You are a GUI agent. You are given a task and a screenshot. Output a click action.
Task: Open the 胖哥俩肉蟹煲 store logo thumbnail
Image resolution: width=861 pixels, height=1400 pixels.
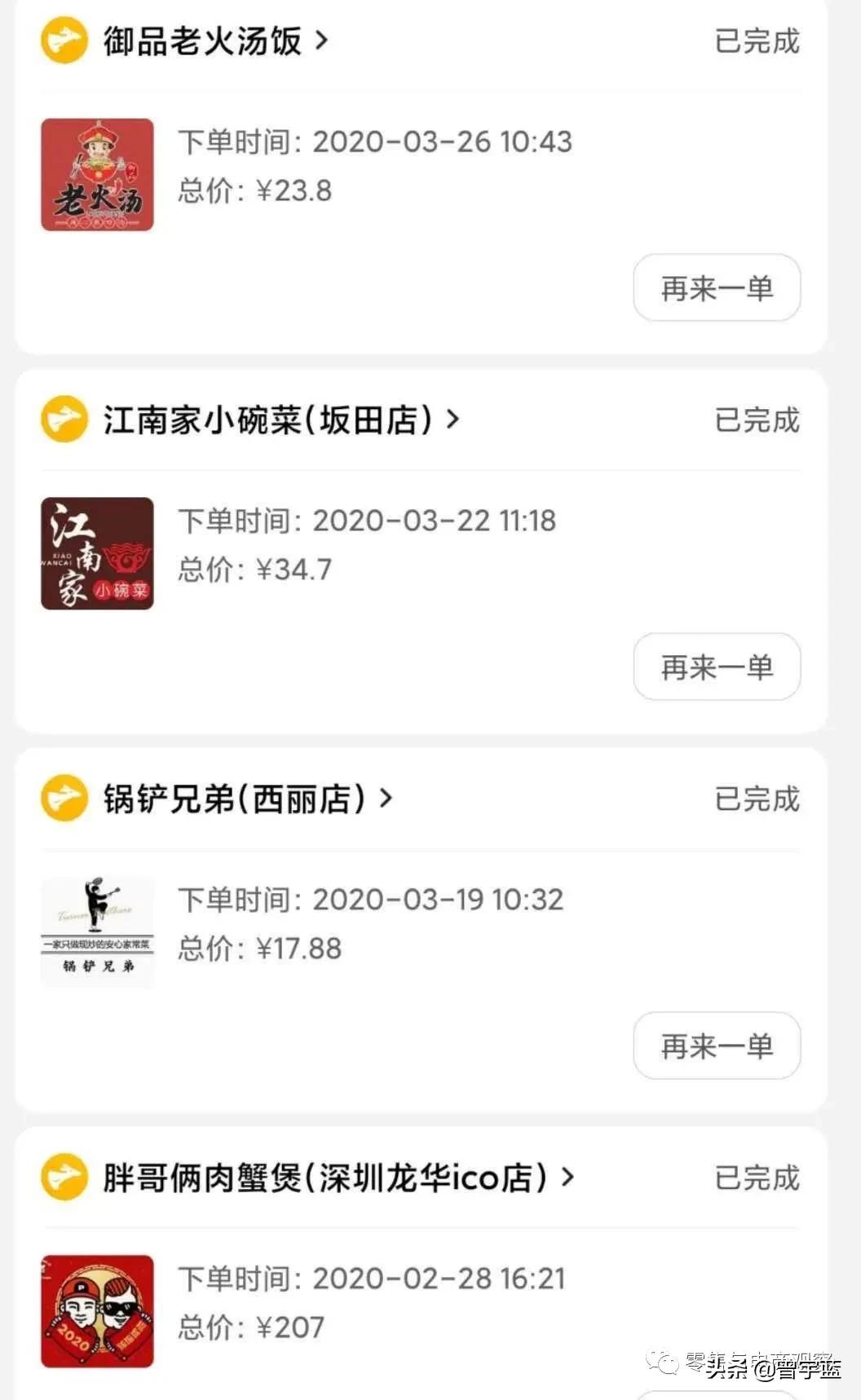pos(97,1312)
